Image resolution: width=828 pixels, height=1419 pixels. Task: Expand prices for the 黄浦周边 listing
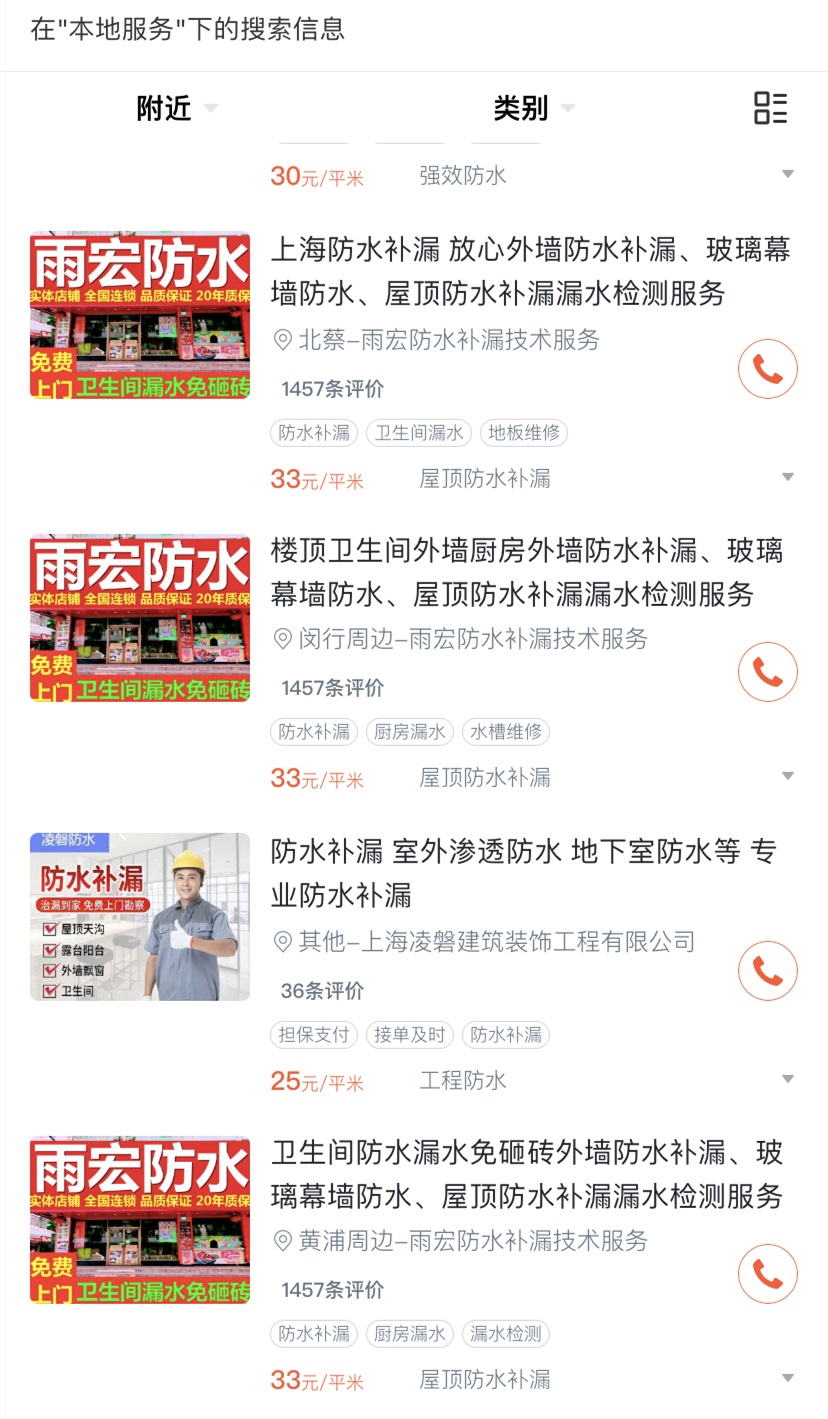787,1379
